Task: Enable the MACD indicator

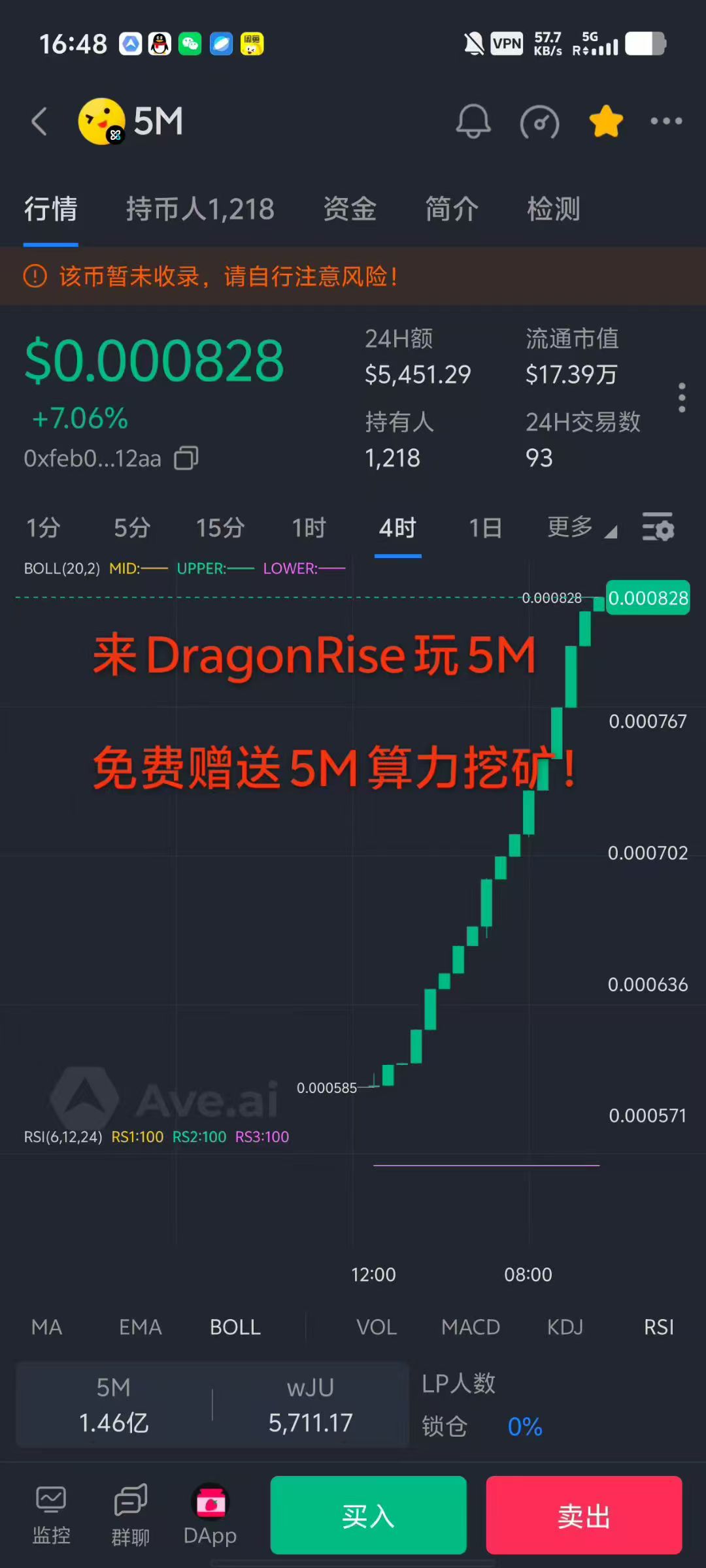Action: [470, 1327]
